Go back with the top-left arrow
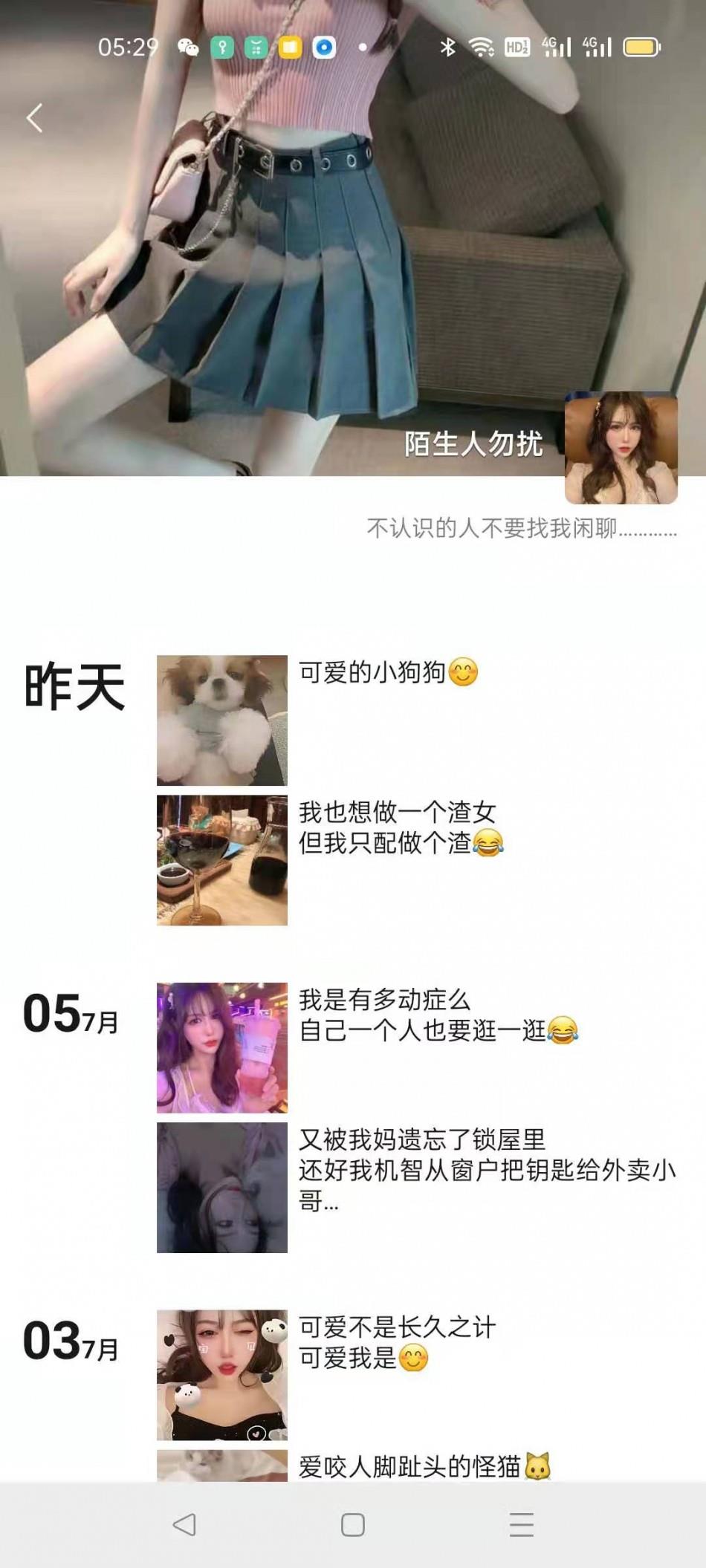The height and width of the screenshot is (1568, 706). tap(34, 117)
